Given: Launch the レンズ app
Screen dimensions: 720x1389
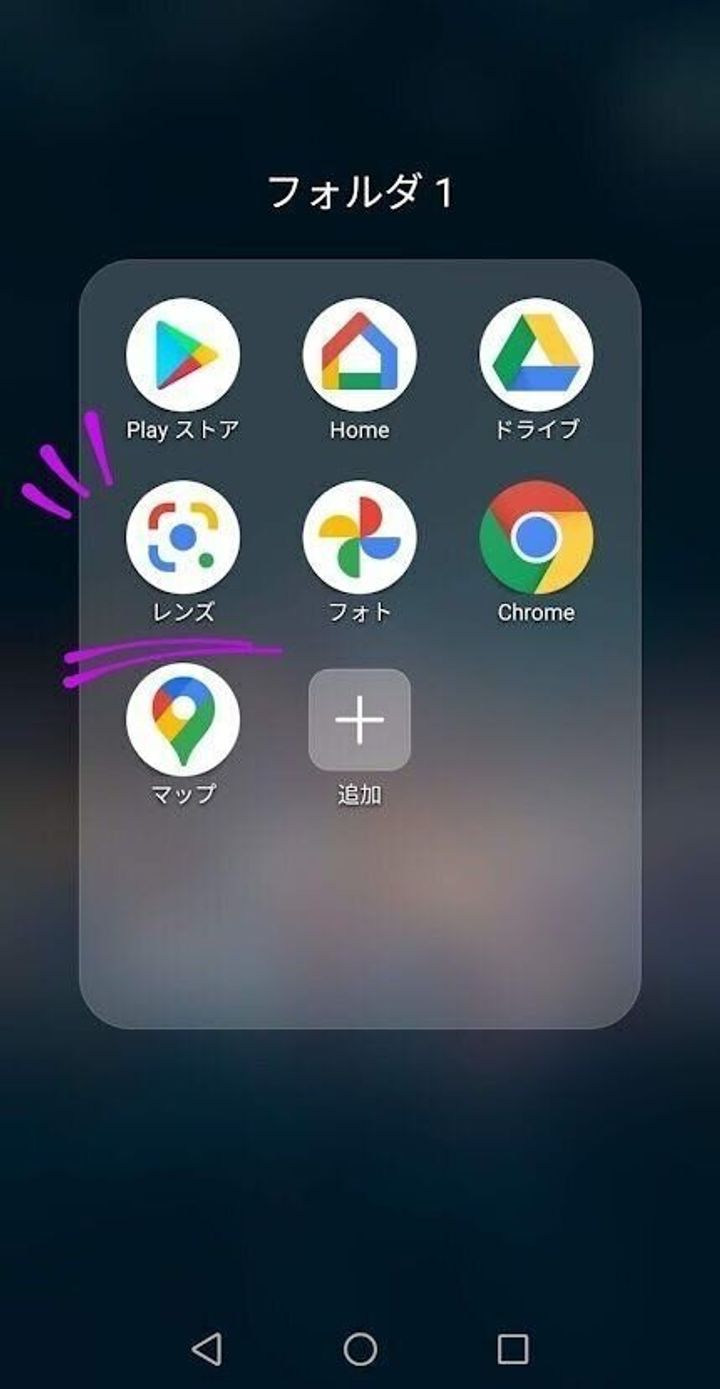Looking at the screenshot, I should point(183,537).
